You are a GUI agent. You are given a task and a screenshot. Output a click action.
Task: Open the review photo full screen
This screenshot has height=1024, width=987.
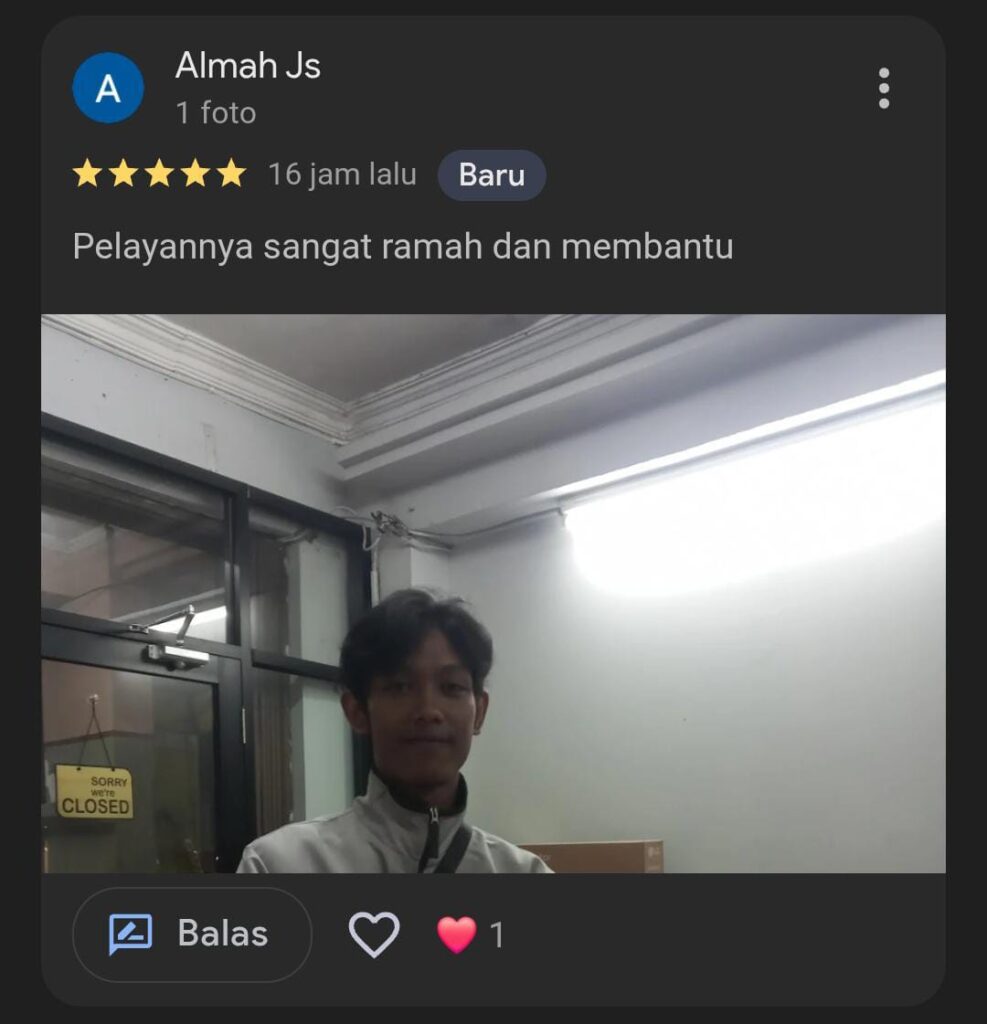coord(493,594)
